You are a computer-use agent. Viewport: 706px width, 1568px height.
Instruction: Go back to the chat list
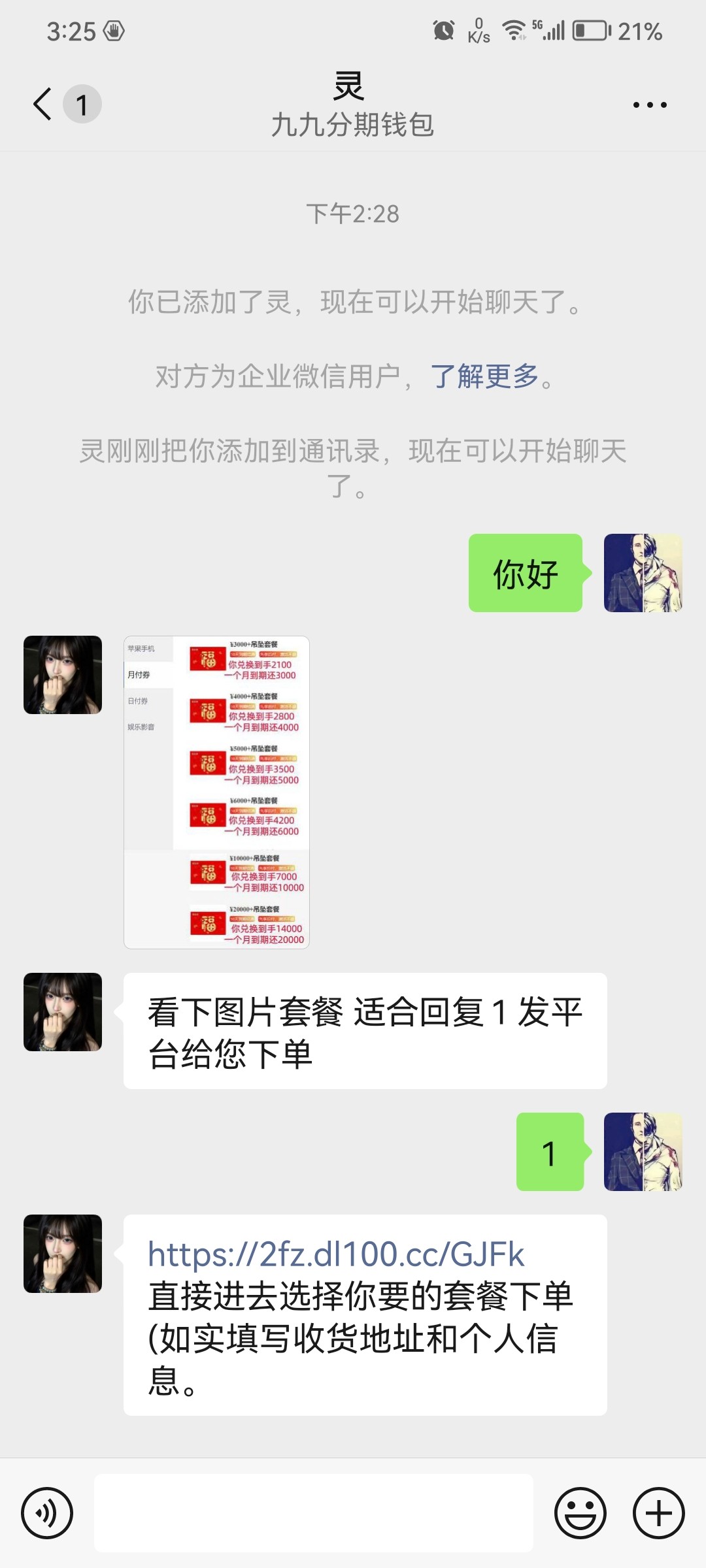(x=43, y=104)
